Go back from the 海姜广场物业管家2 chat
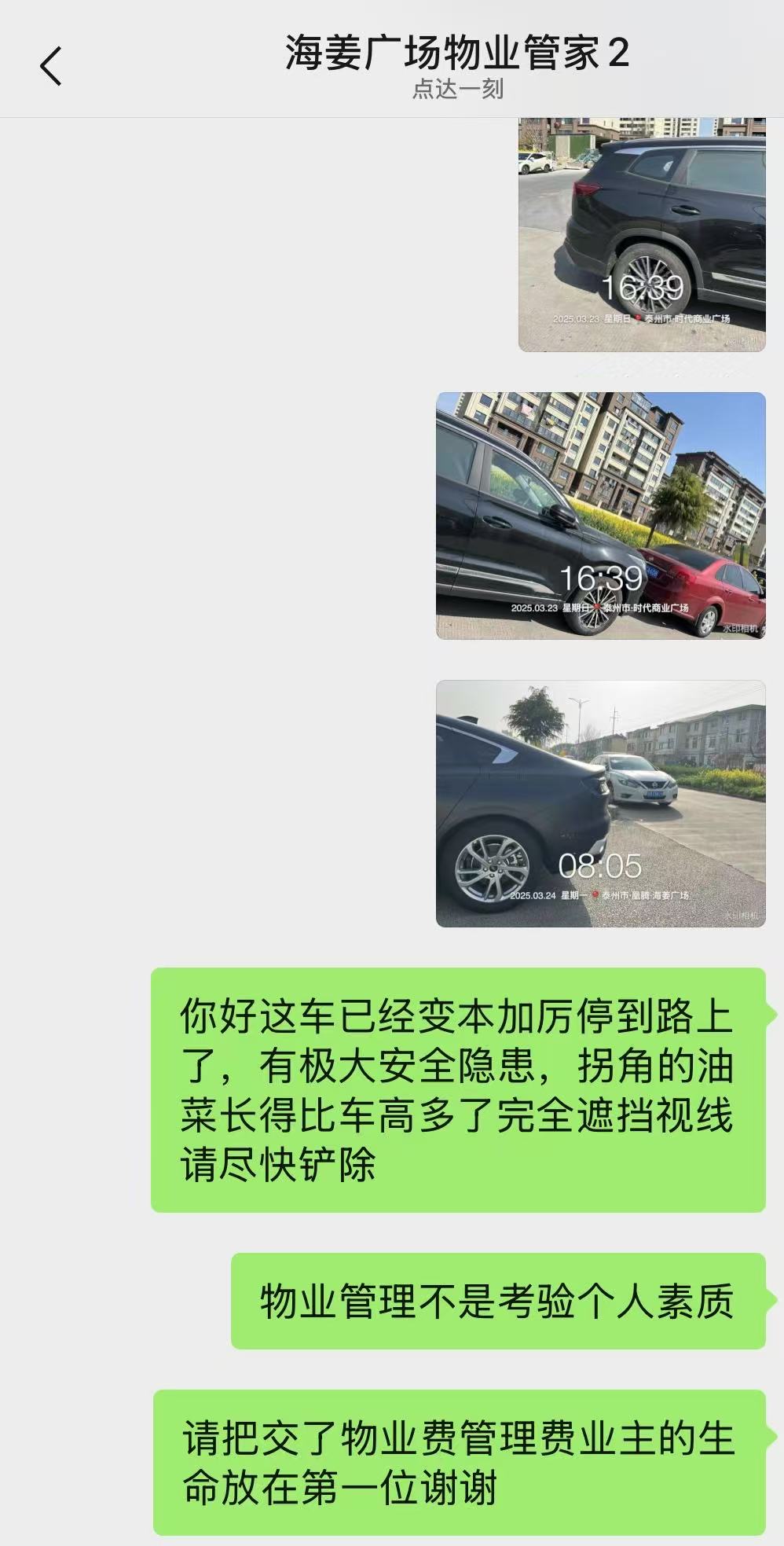Image resolution: width=784 pixels, height=1546 pixels. click(x=50, y=66)
